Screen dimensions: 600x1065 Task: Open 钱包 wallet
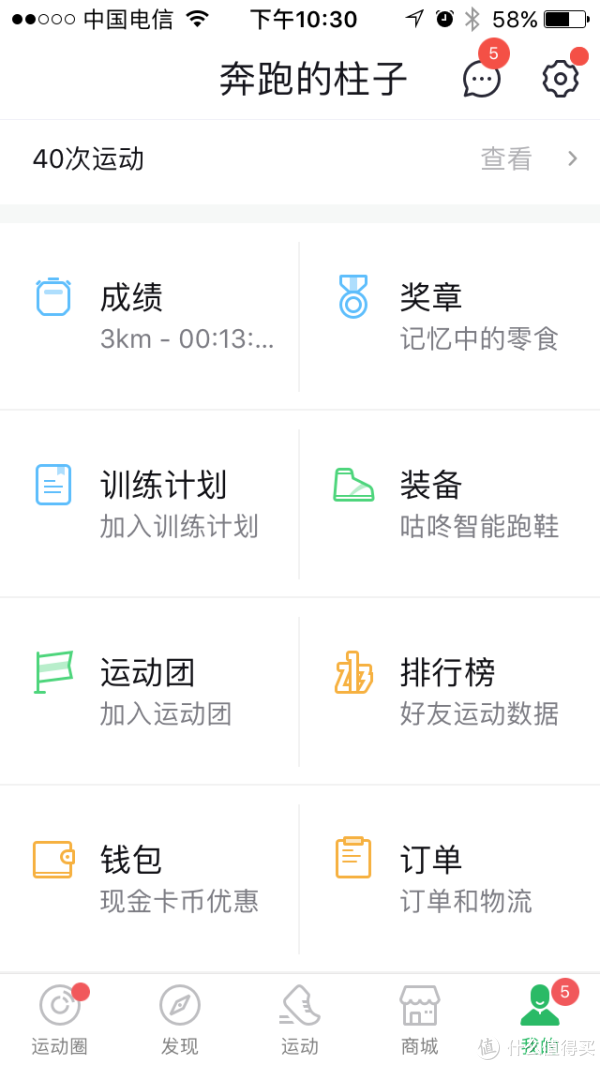(149, 879)
